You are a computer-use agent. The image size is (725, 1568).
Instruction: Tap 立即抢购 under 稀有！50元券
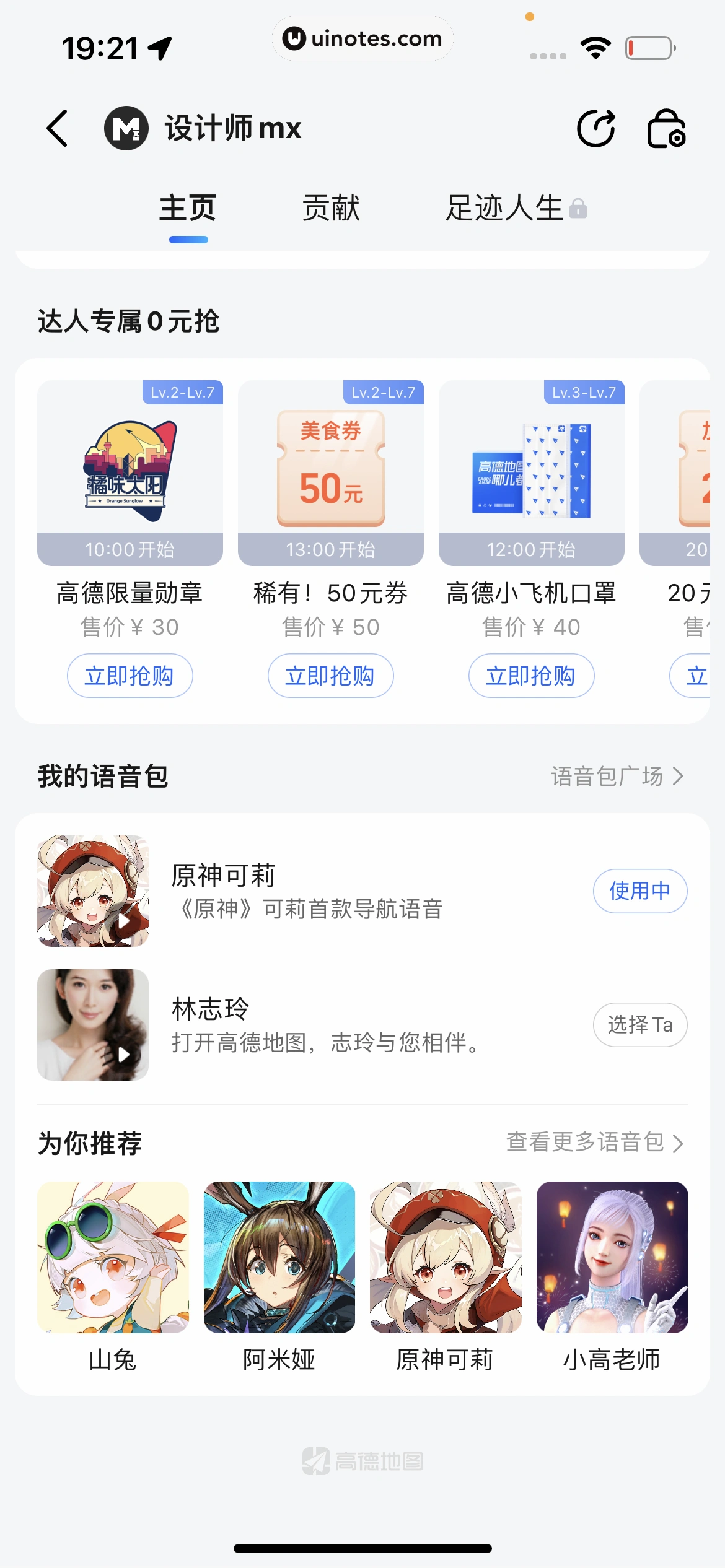330,676
